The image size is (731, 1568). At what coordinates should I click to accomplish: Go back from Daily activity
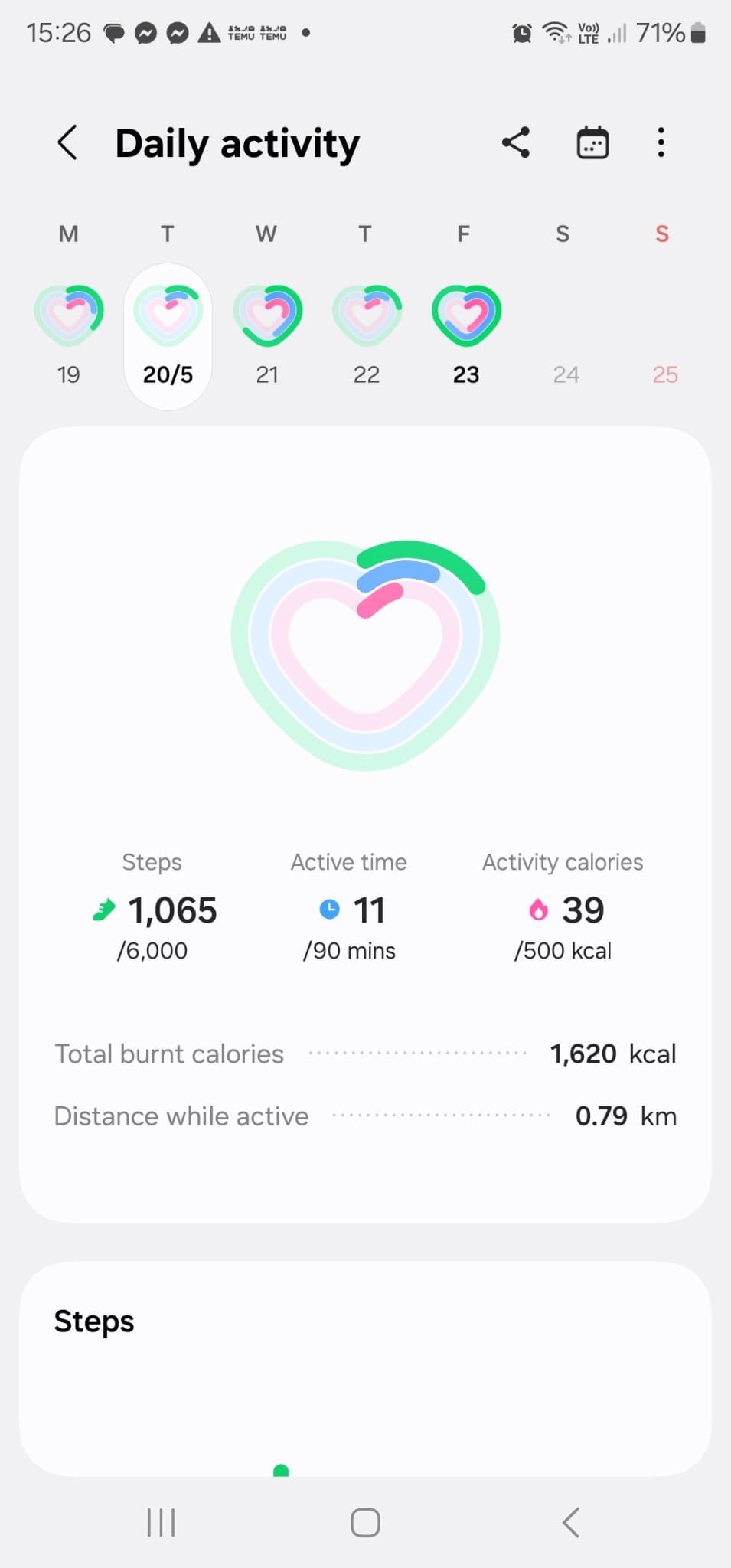[x=67, y=142]
